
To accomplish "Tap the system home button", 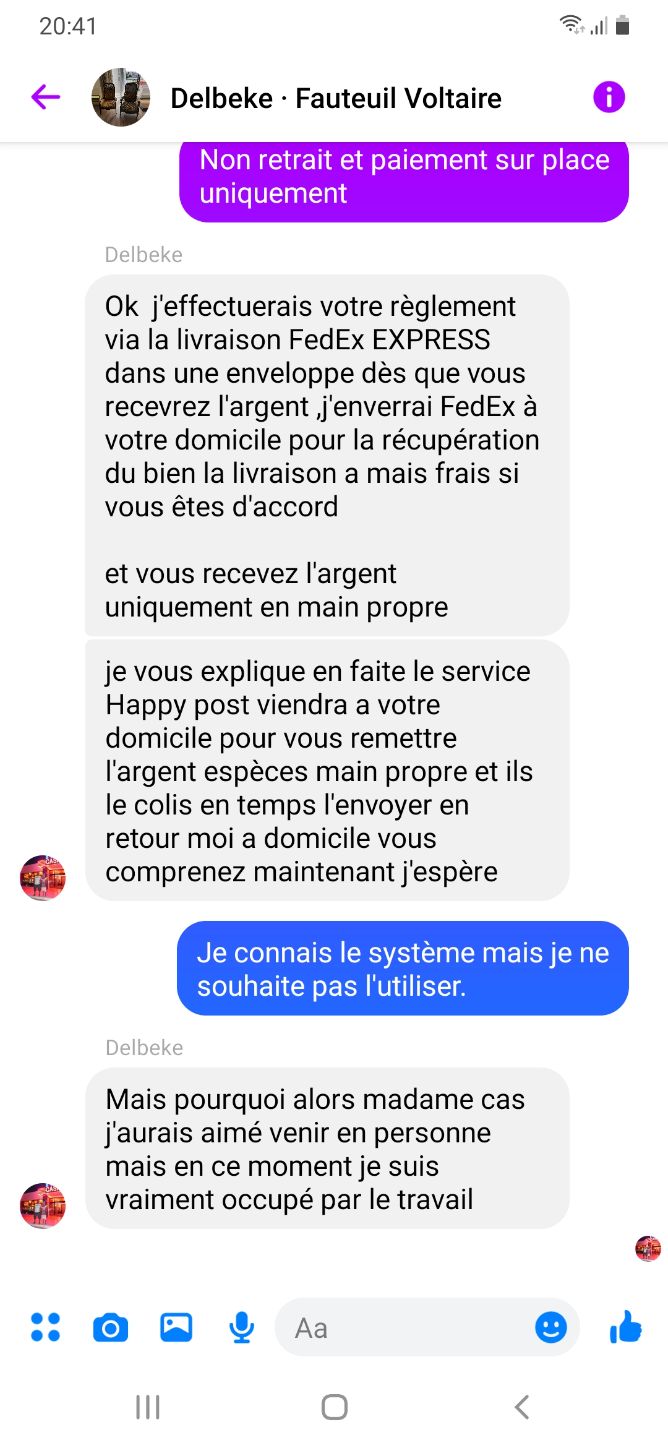I will [334, 1407].
